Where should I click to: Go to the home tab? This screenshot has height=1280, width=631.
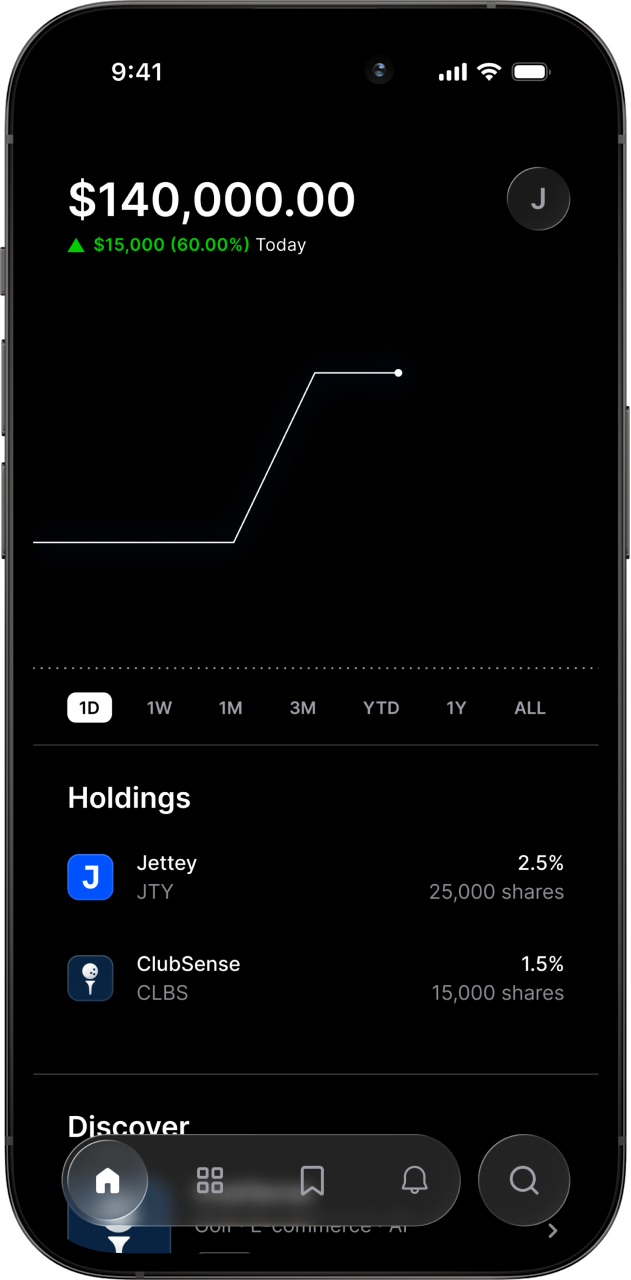click(107, 1181)
